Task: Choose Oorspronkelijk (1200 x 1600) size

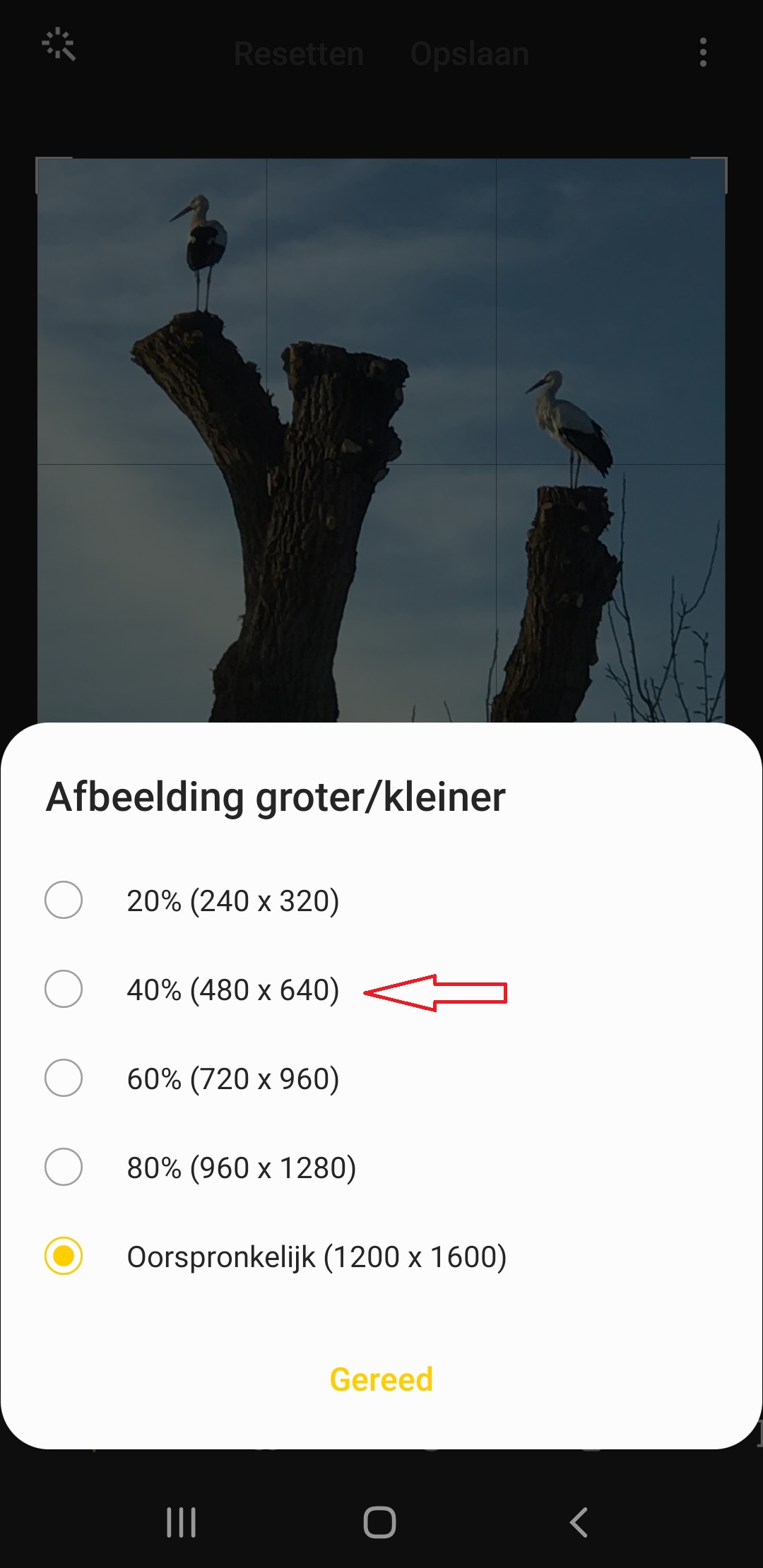Action: (64, 1257)
